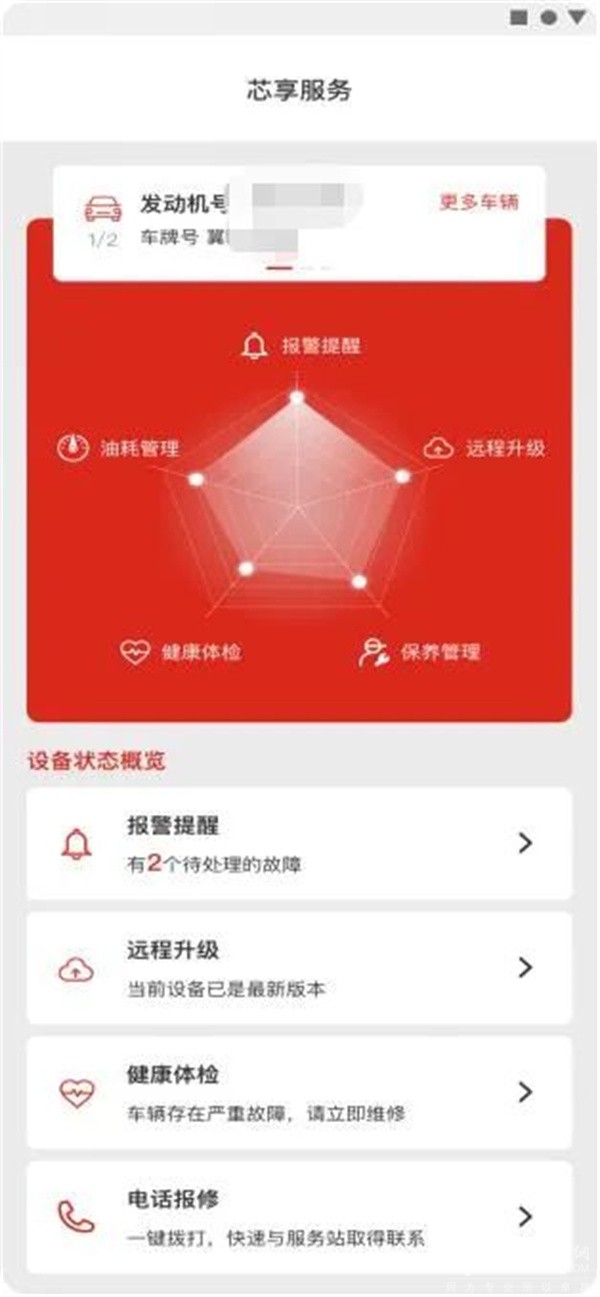Open the 报警提醒 row with 2 pending faults
Viewport: 600px width, 1297px height.
[x=299, y=843]
